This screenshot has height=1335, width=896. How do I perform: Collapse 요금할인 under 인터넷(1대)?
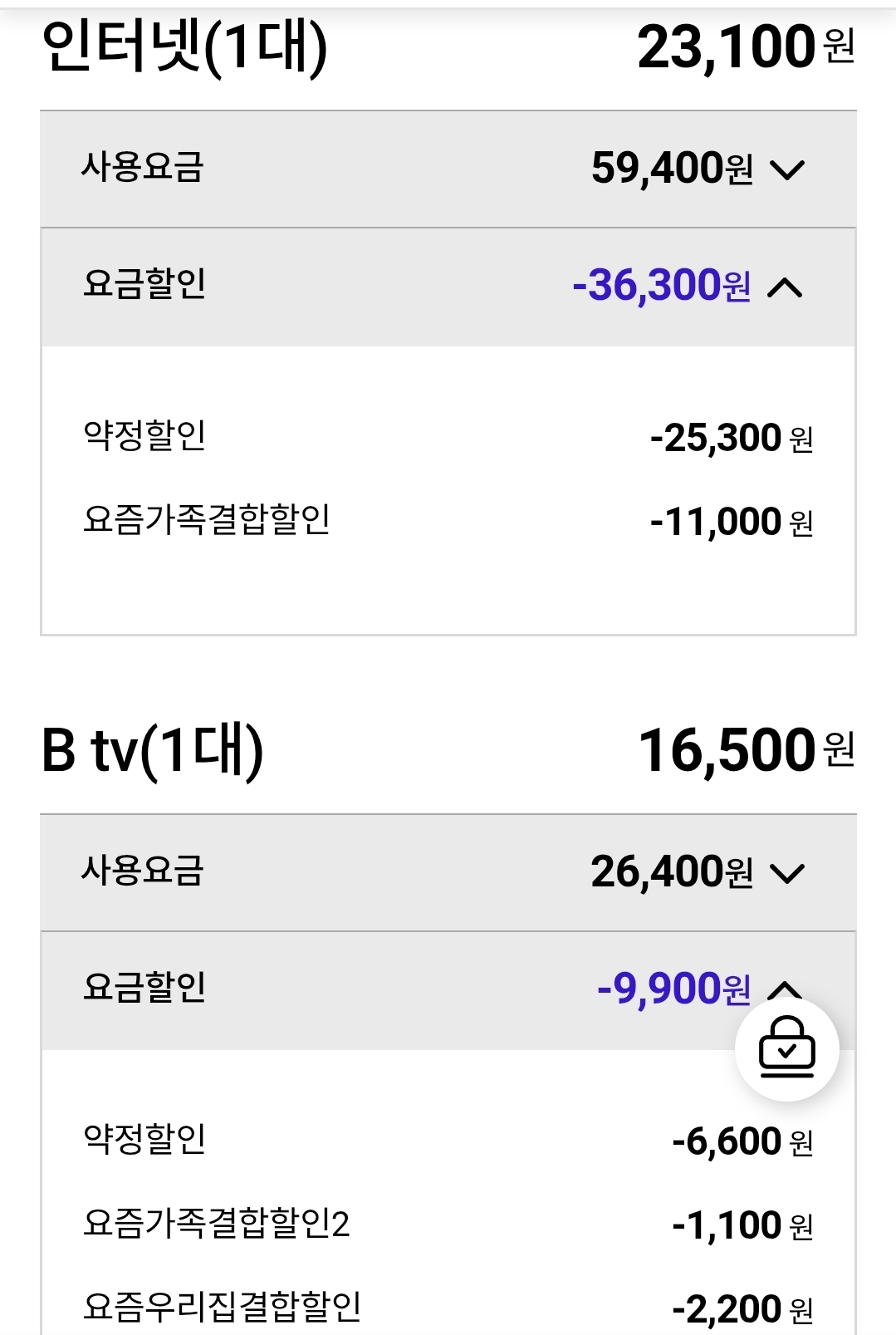click(x=785, y=288)
